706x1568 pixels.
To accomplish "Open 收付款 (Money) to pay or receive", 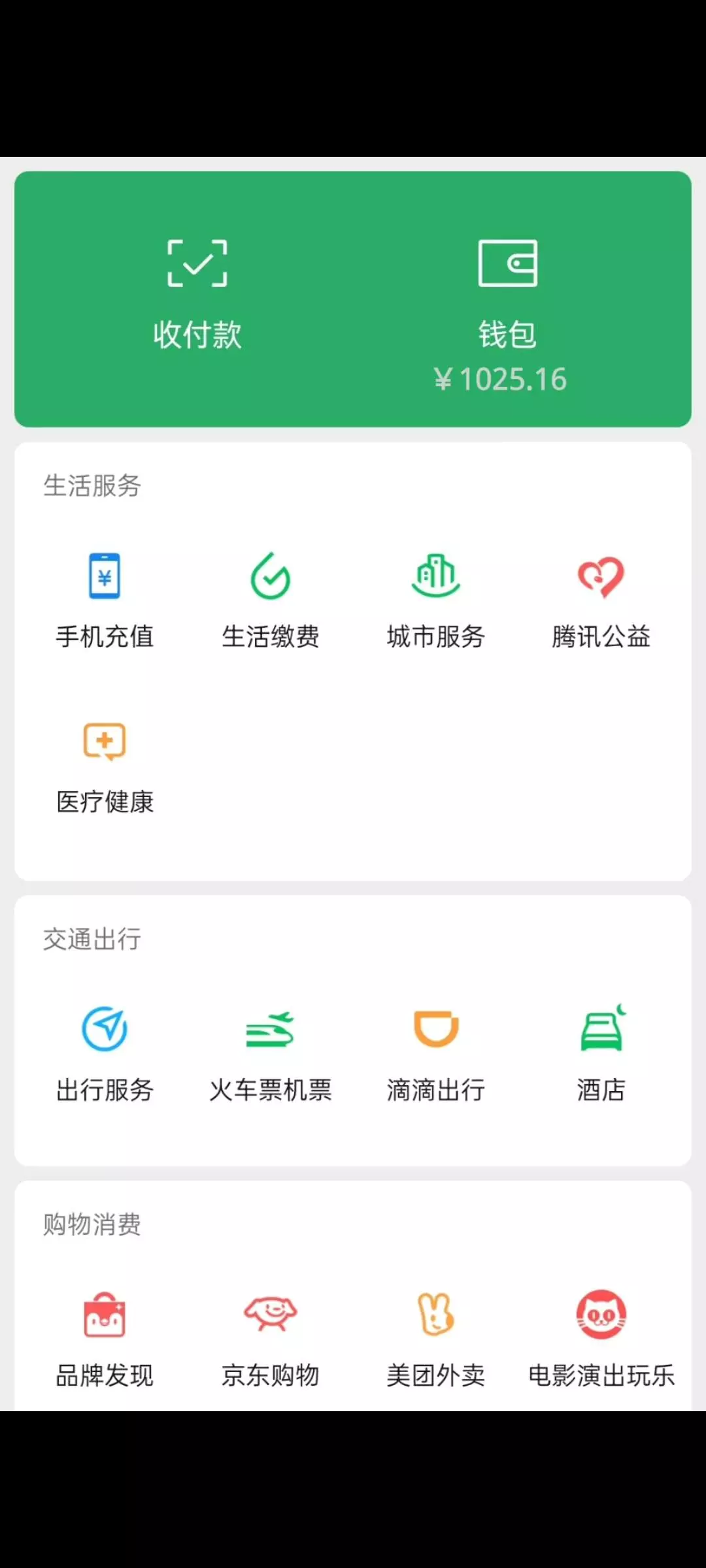I will click(197, 294).
